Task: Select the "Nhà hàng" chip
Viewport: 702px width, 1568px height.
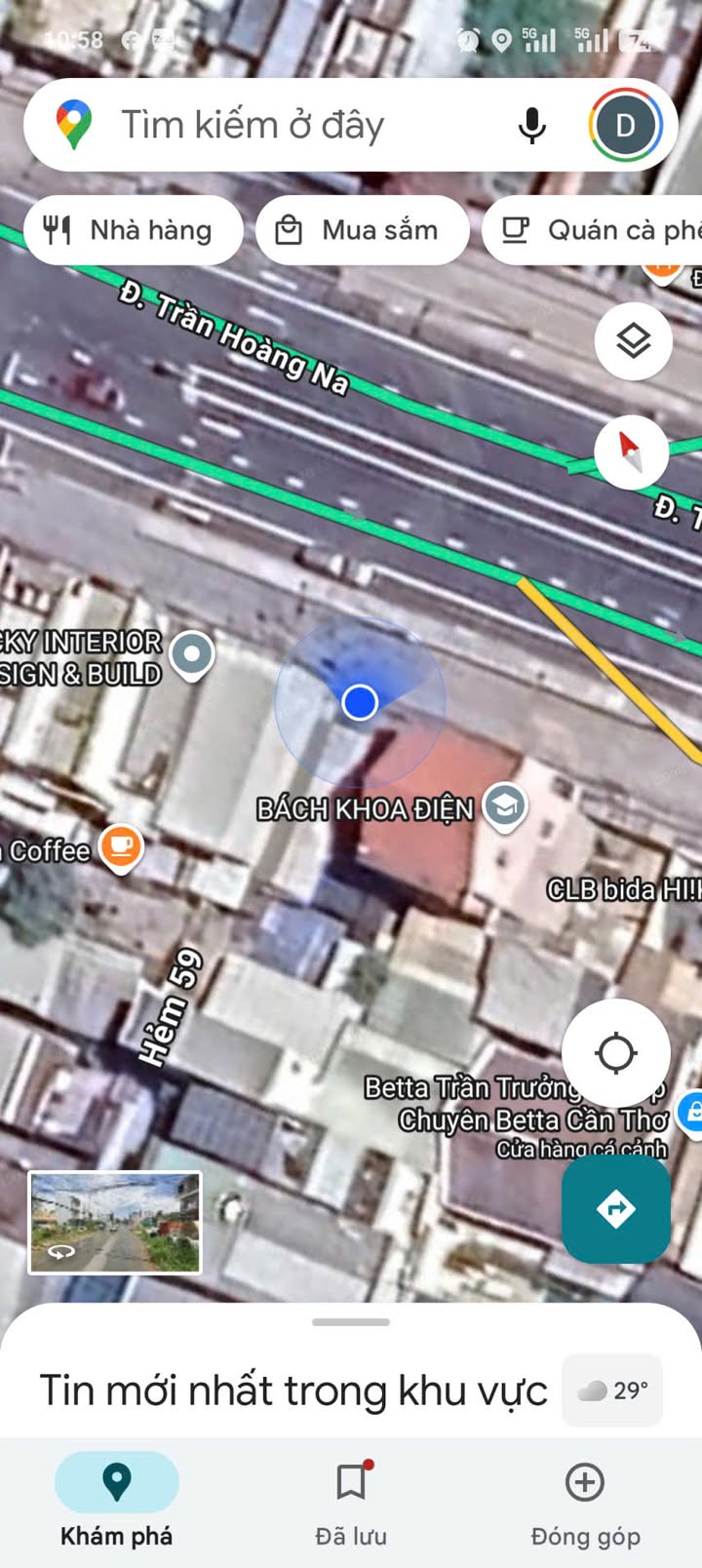Action: click(x=133, y=230)
